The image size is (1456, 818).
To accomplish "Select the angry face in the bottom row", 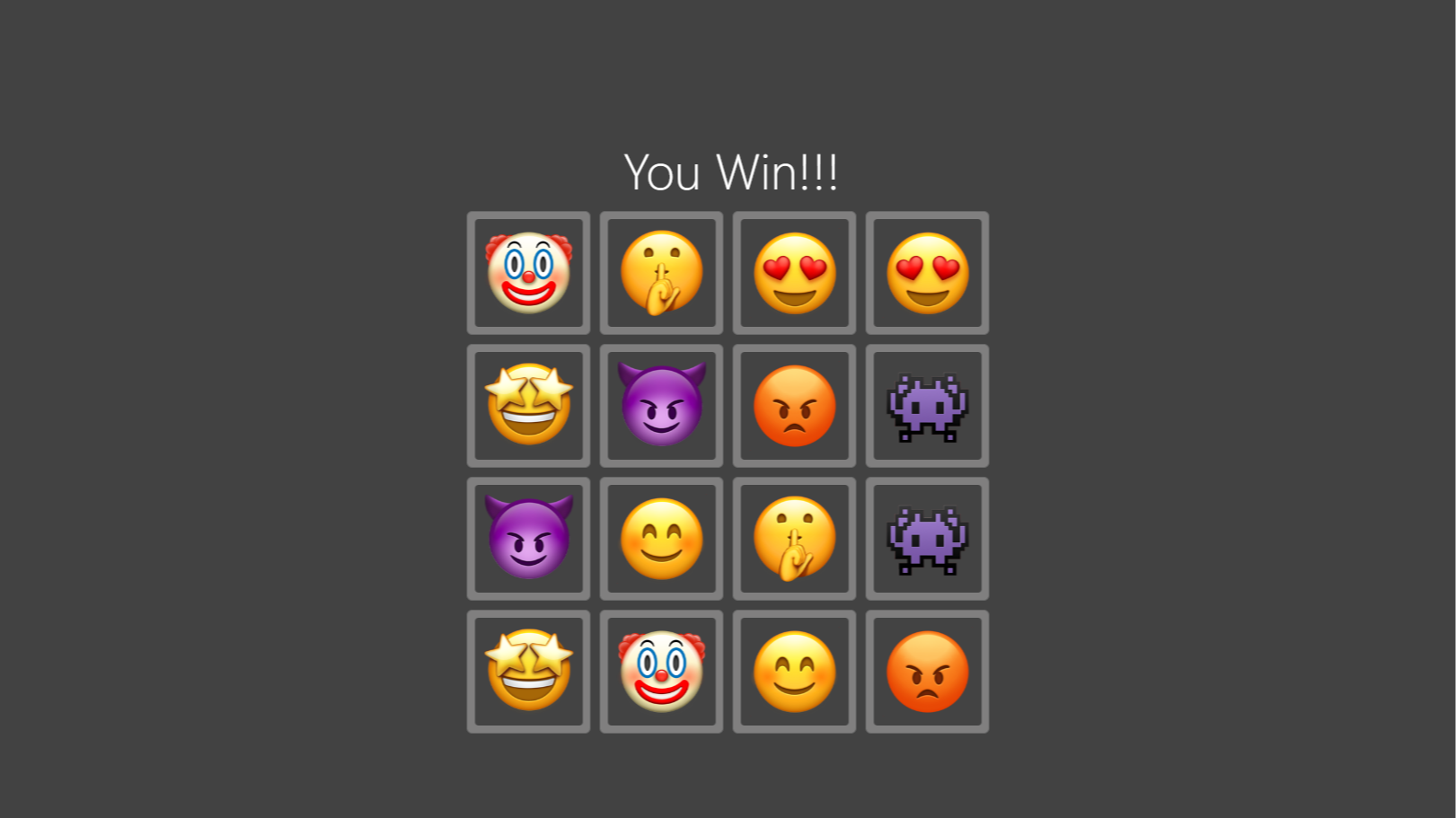I will point(927,672).
